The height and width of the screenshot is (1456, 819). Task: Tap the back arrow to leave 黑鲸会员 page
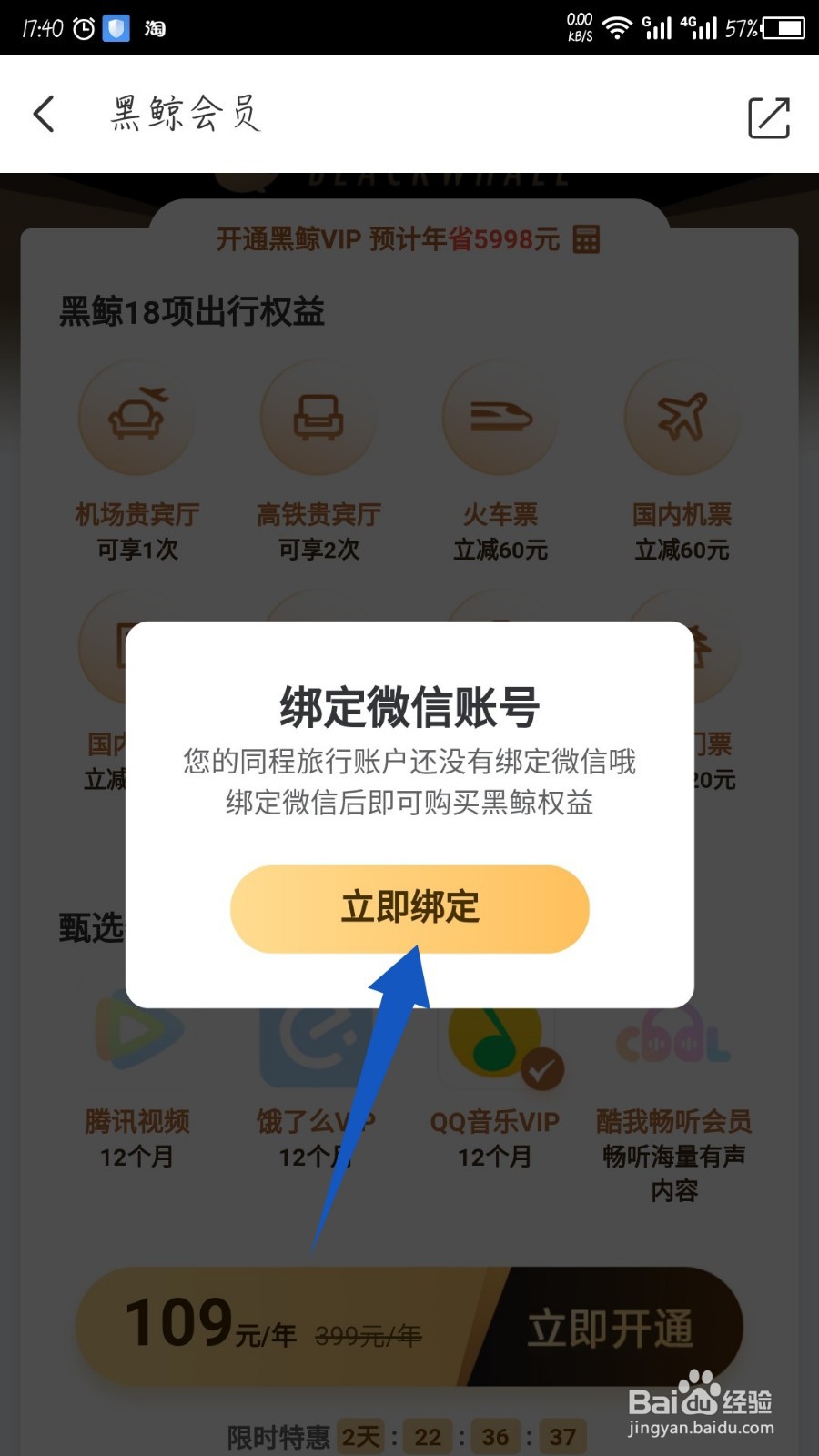coord(43,113)
